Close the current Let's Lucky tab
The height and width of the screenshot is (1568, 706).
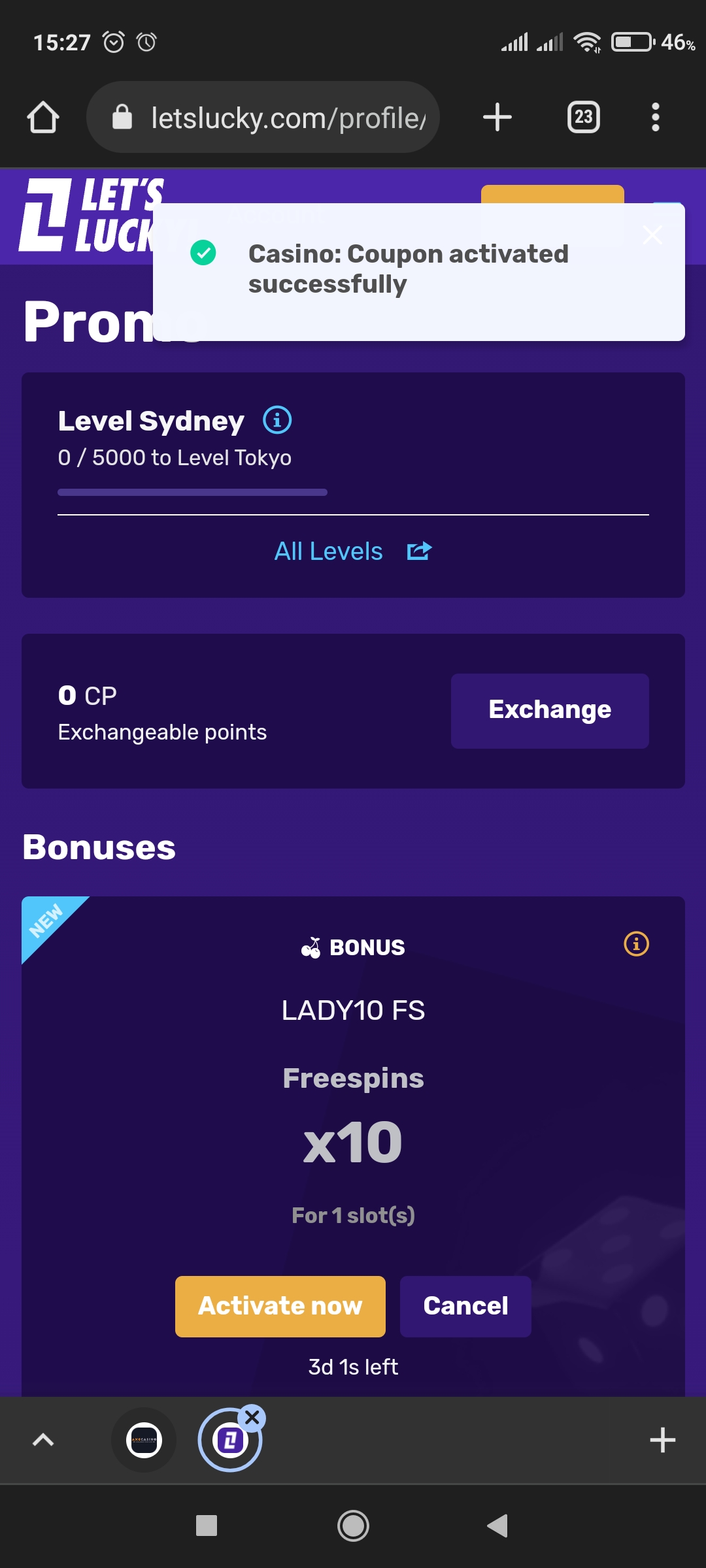252,1418
